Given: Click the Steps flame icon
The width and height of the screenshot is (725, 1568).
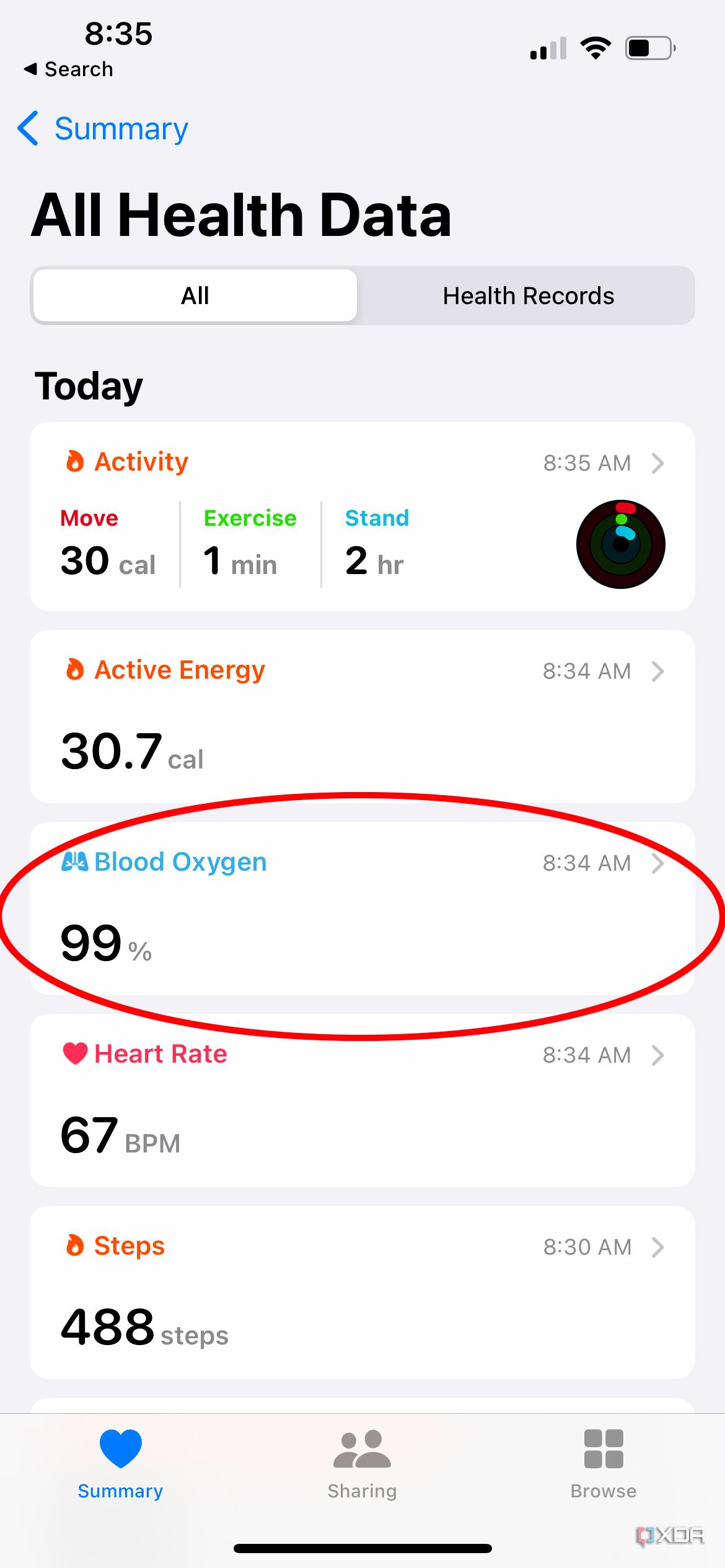Looking at the screenshot, I should point(75,1245).
